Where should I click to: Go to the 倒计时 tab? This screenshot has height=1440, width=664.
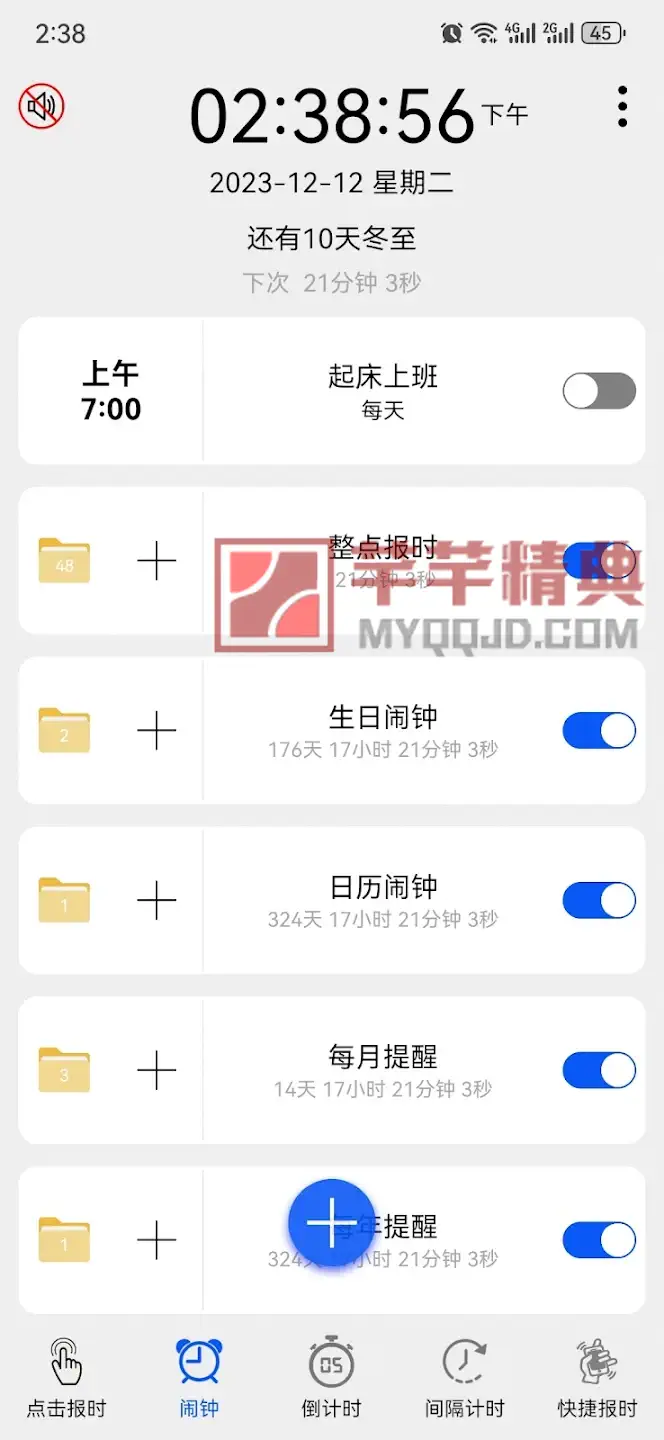point(331,1380)
